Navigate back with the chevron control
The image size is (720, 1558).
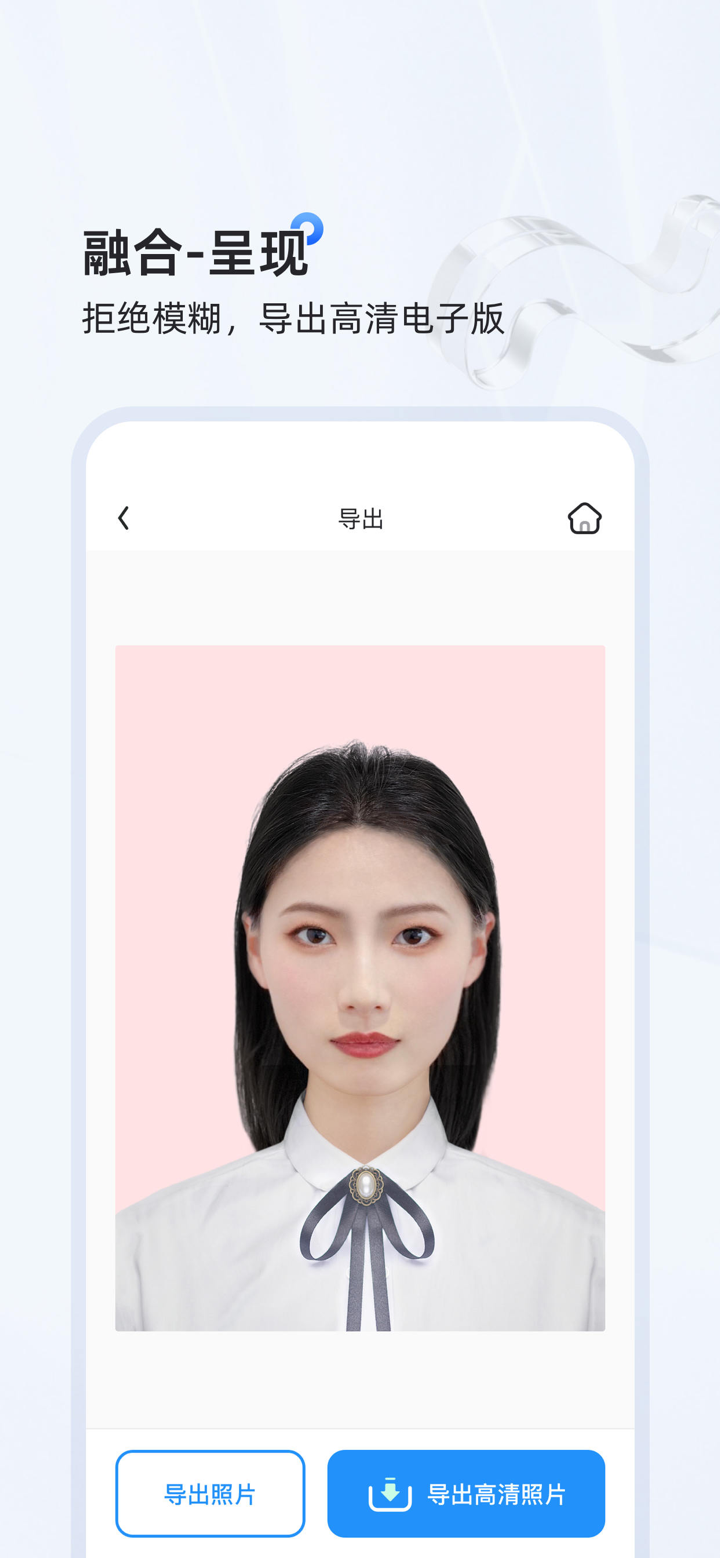(123, 517)
